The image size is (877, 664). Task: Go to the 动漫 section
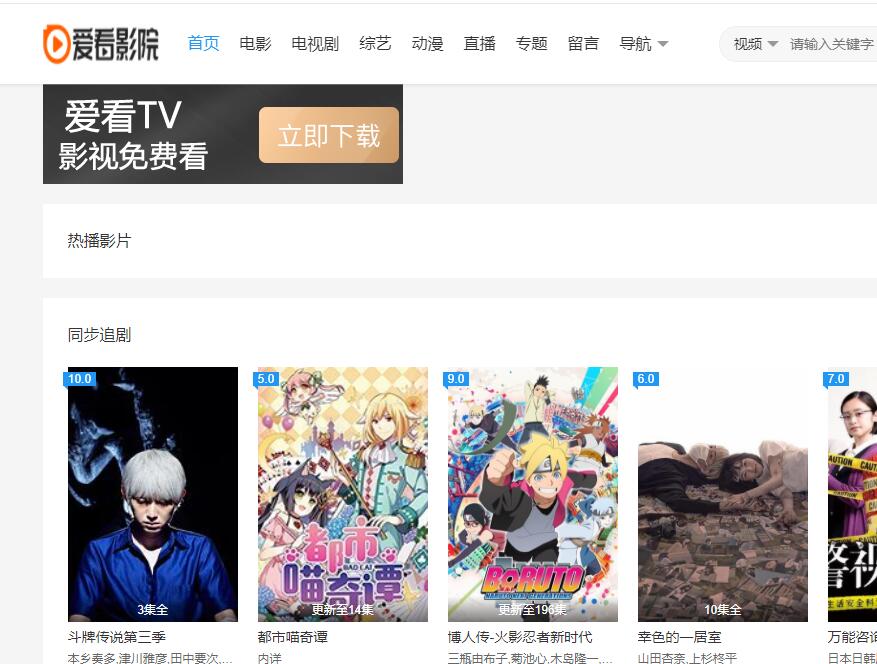(427, 43)
